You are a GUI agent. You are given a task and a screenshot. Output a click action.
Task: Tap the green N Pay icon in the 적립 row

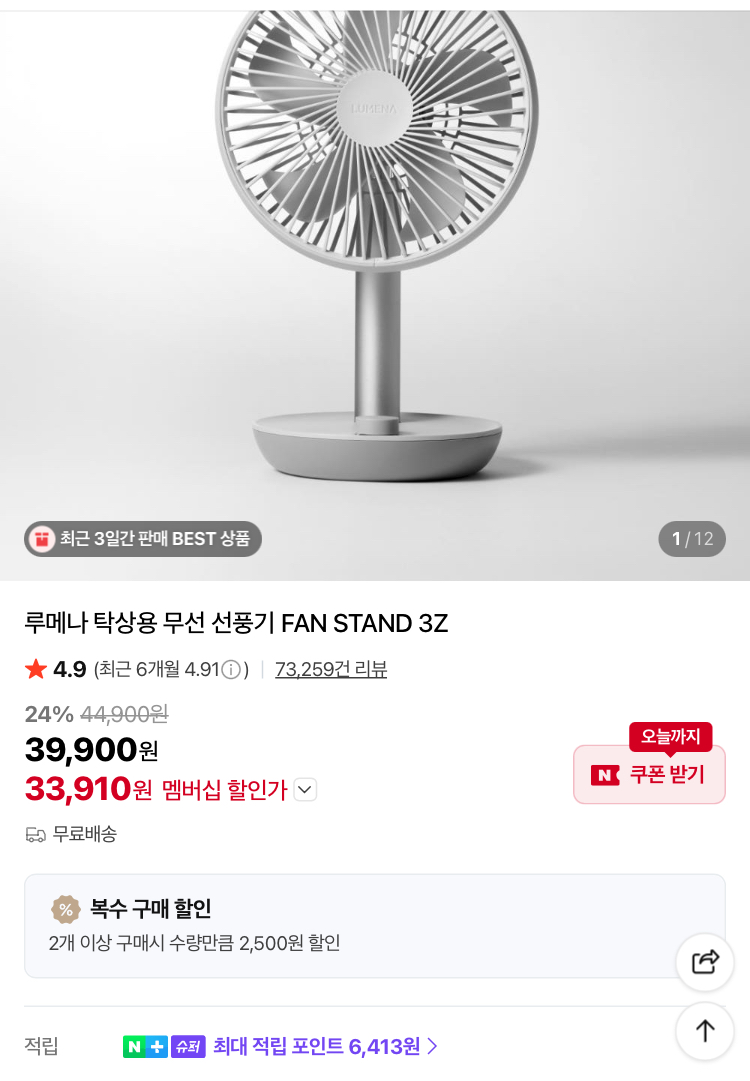point(133,1045)
